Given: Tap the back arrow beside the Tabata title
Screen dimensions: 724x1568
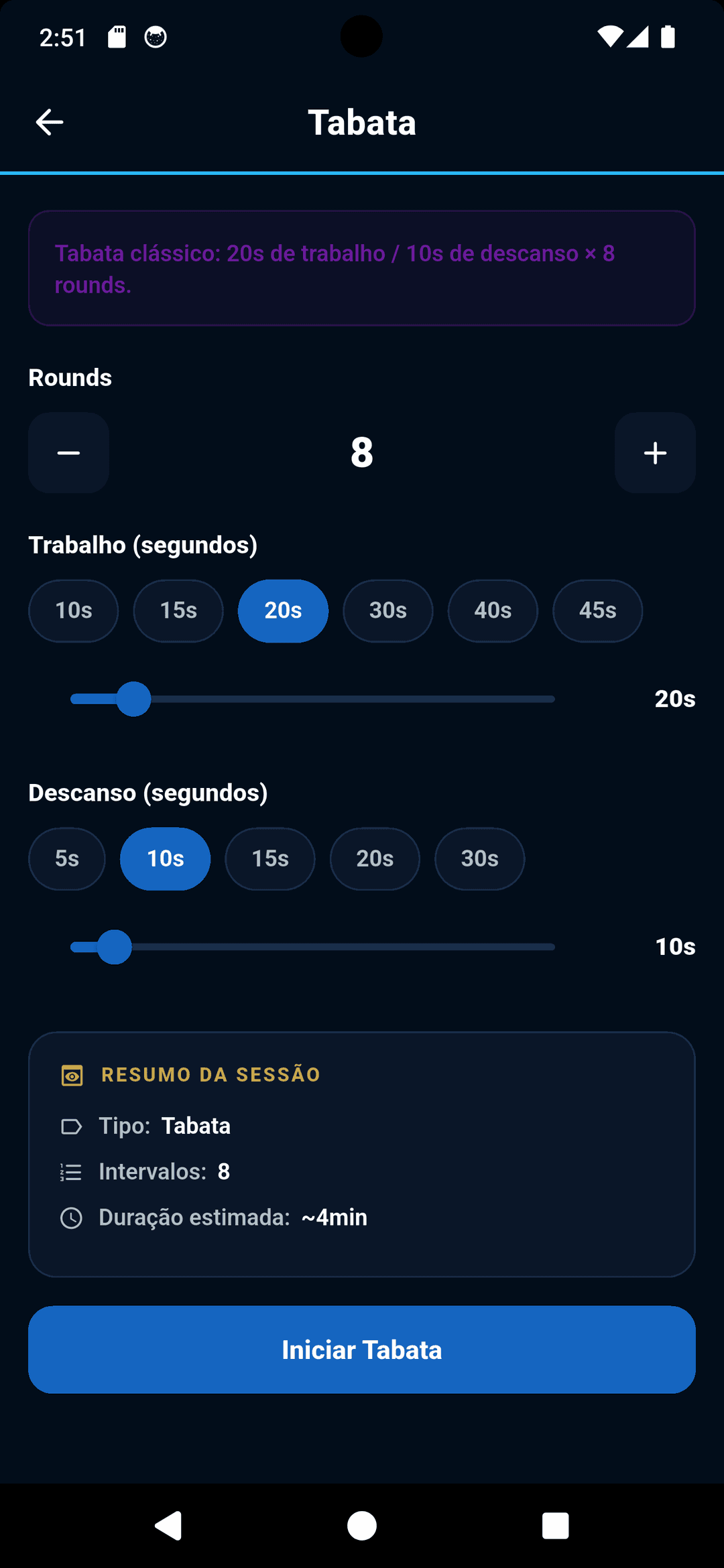Looking at the screenshot, I should tap(49, 121).
